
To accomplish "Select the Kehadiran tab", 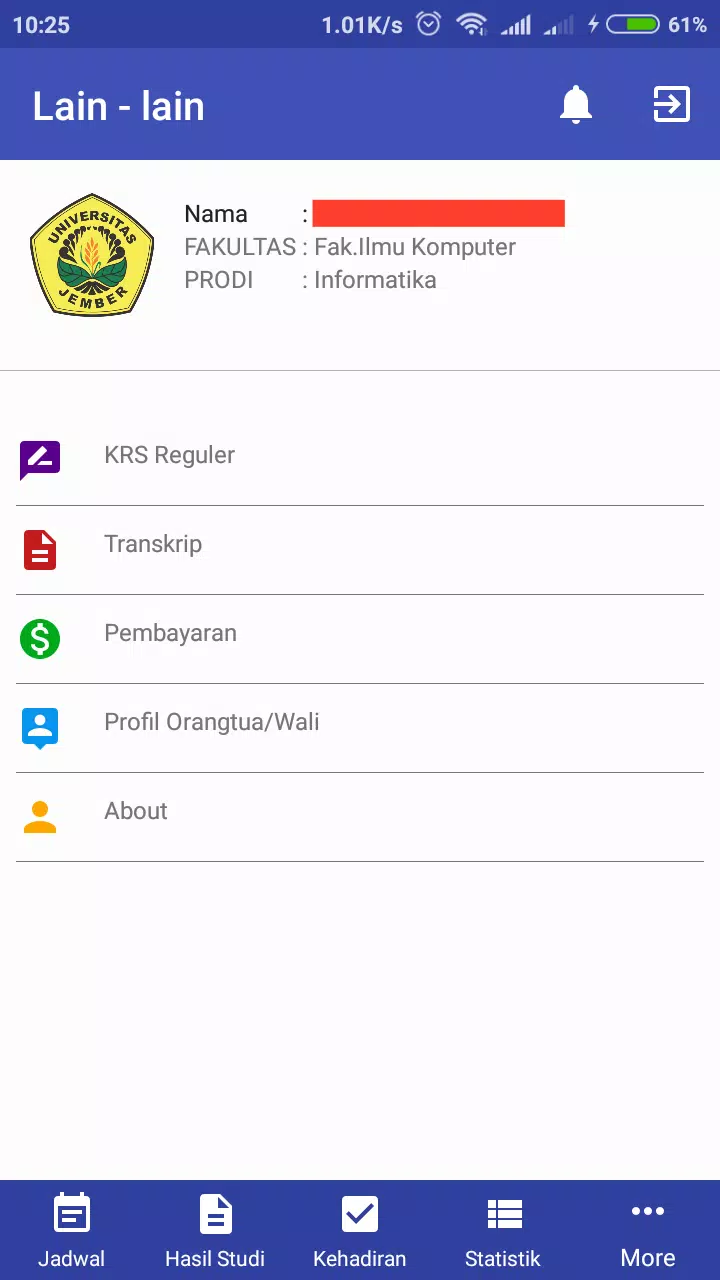I will pos(360,1230).
